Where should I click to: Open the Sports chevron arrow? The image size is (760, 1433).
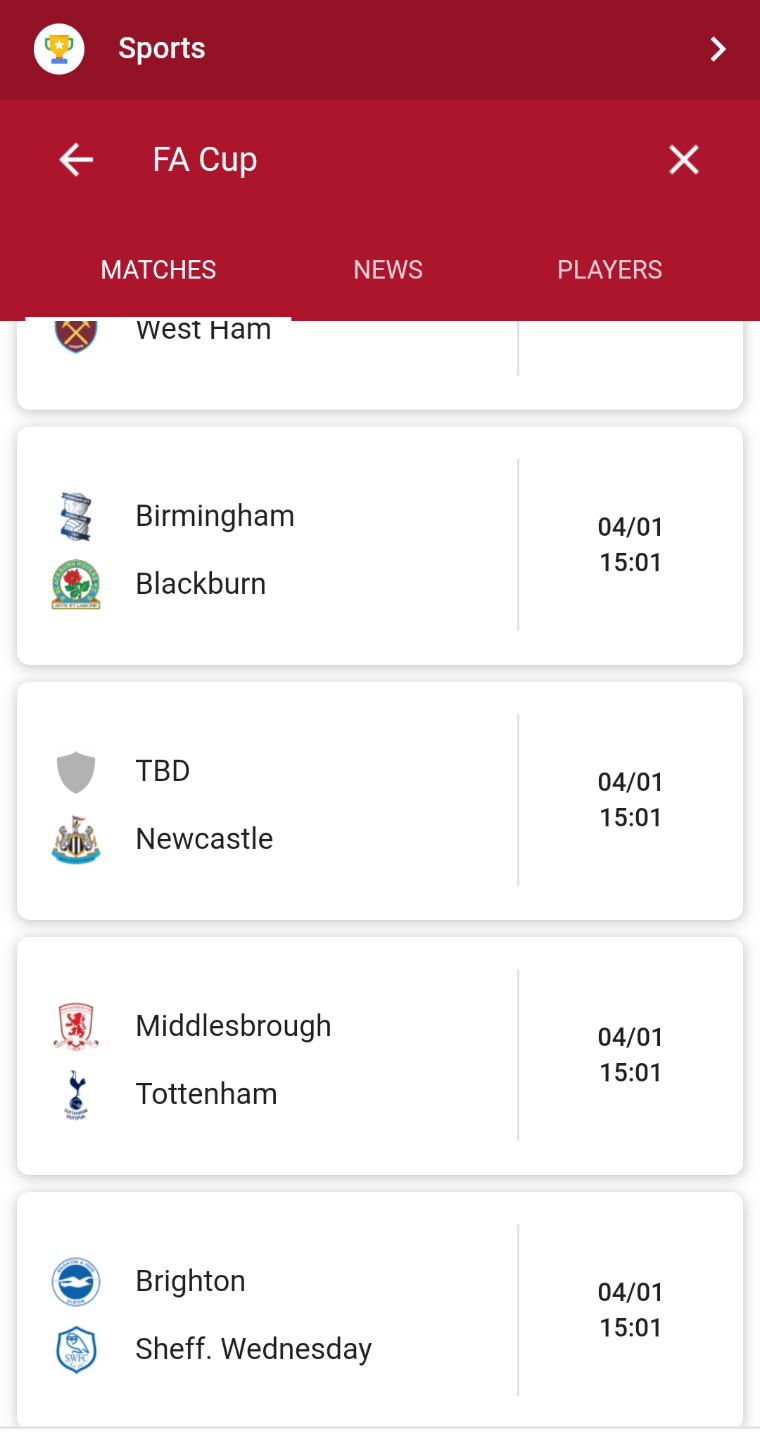pyautogui.click(x=718, y=49)
